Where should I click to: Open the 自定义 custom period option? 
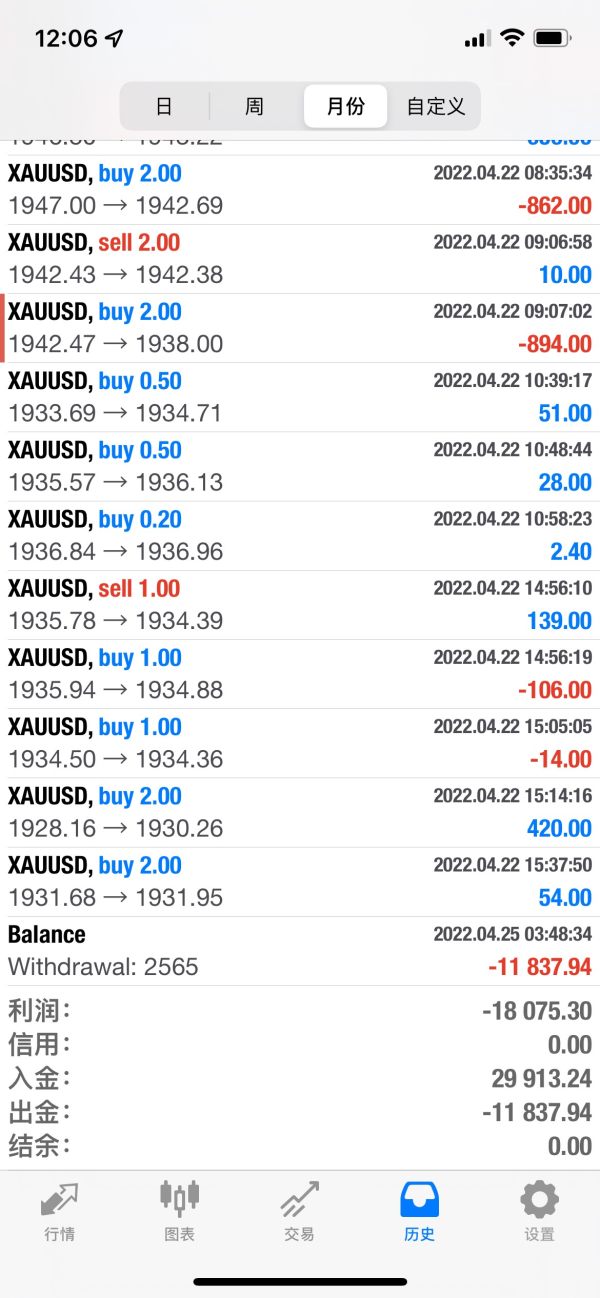[x=436, y=106]
